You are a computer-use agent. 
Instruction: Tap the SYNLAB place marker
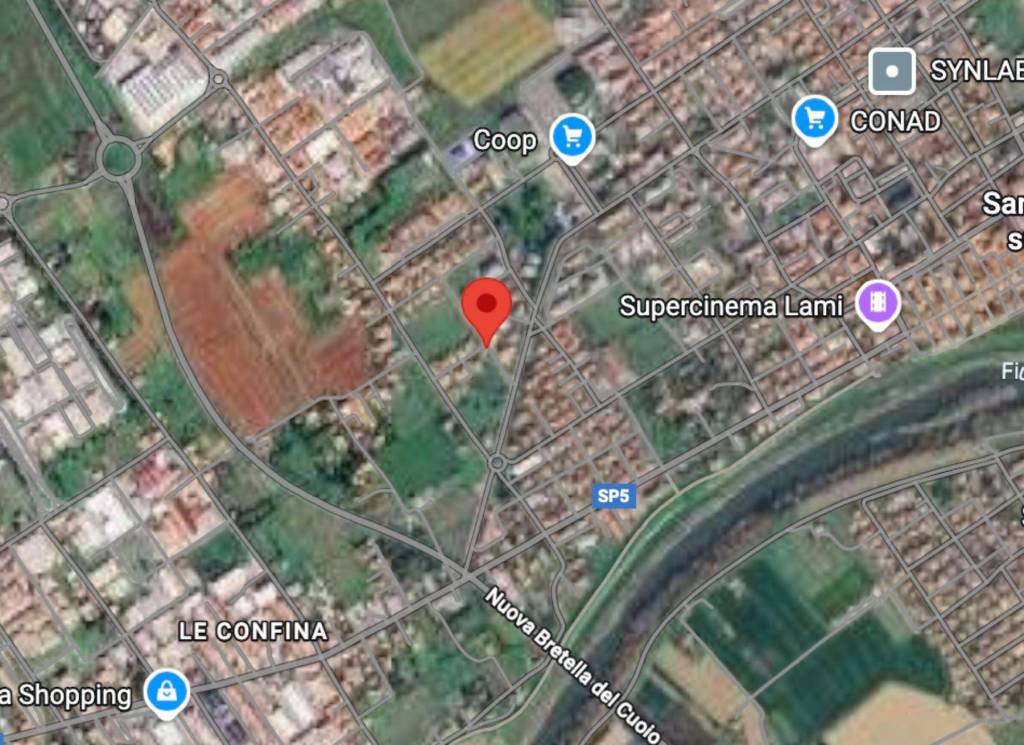(x=891, y=71)
